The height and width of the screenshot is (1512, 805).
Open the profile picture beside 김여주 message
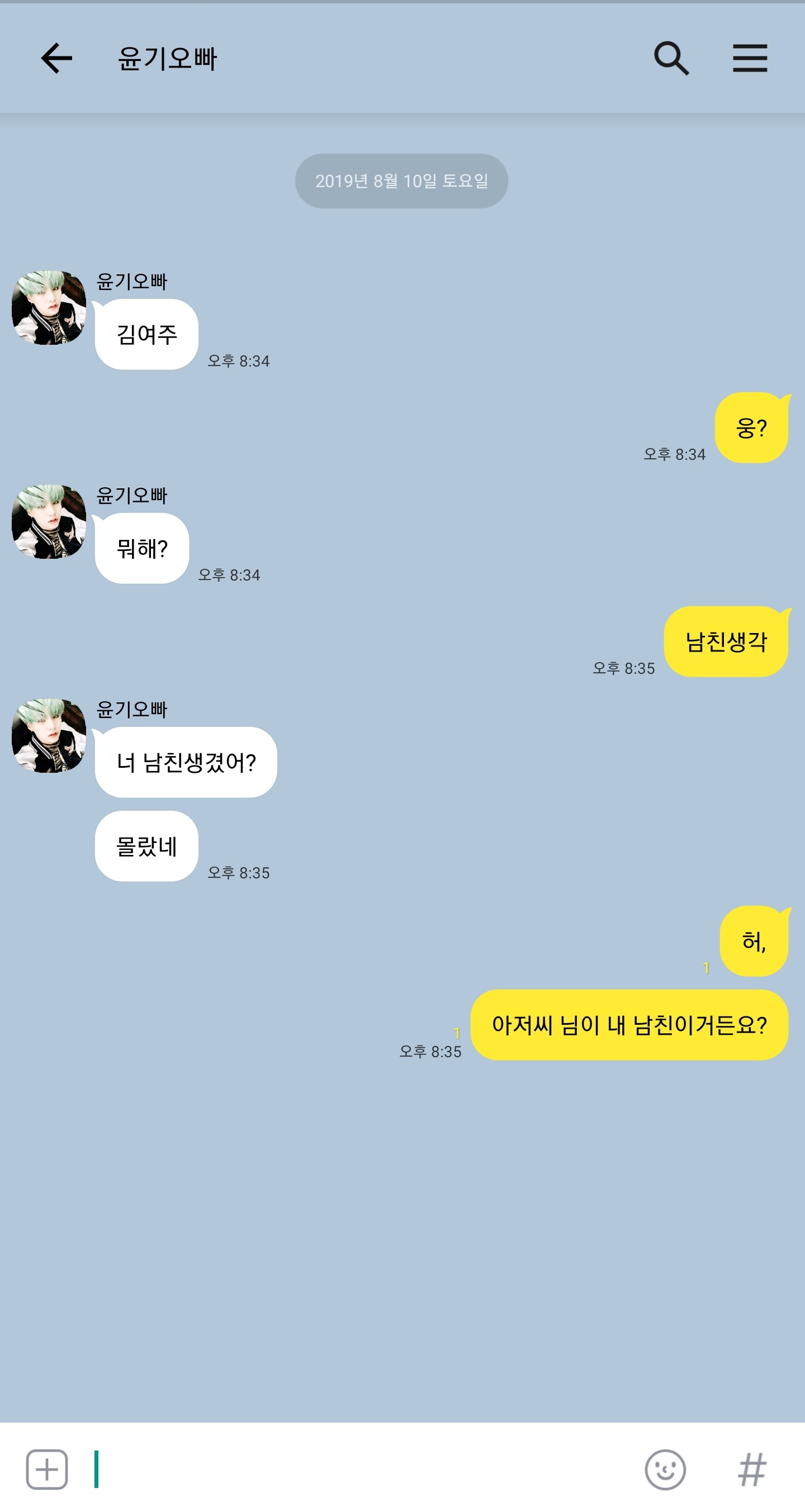(49, 307)
